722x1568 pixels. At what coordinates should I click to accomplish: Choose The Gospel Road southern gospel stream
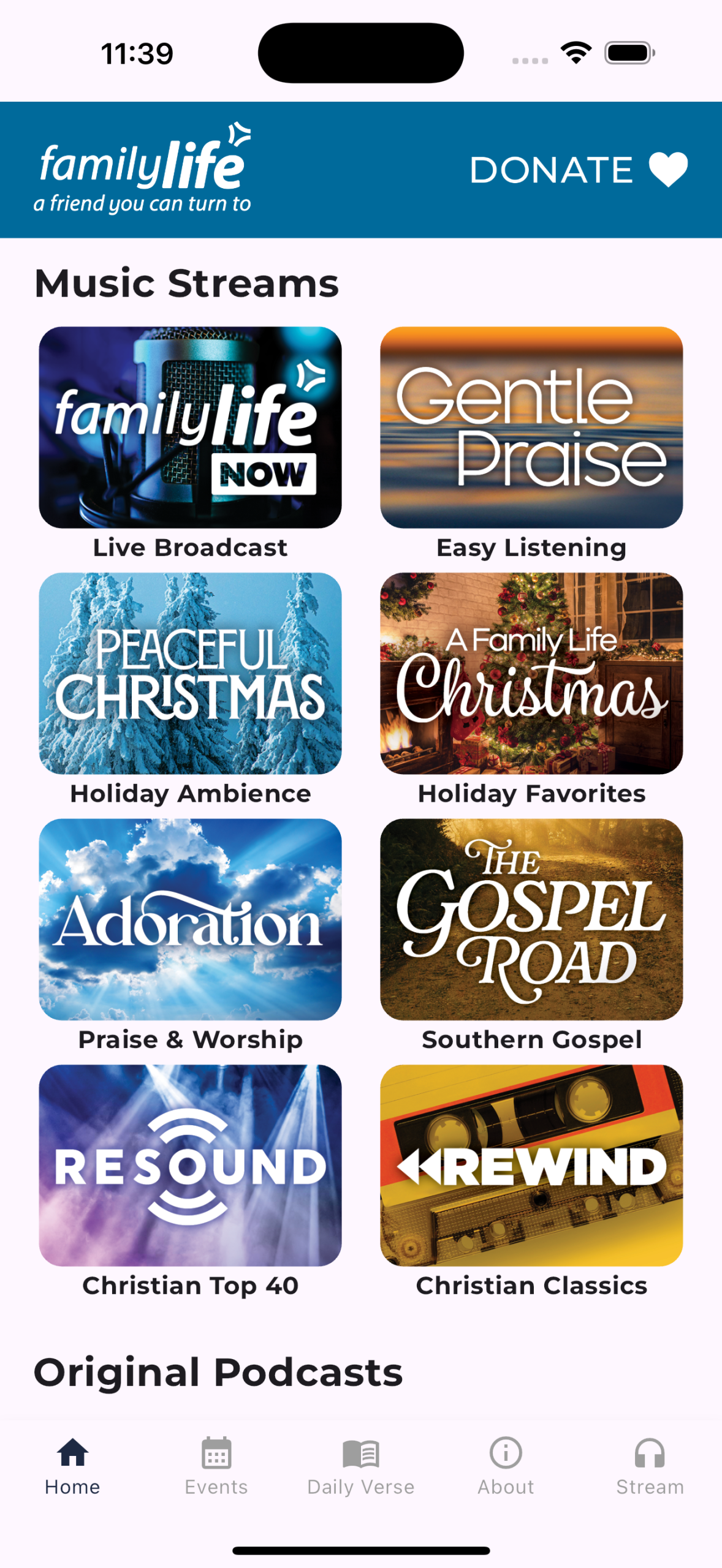point(531,919)
